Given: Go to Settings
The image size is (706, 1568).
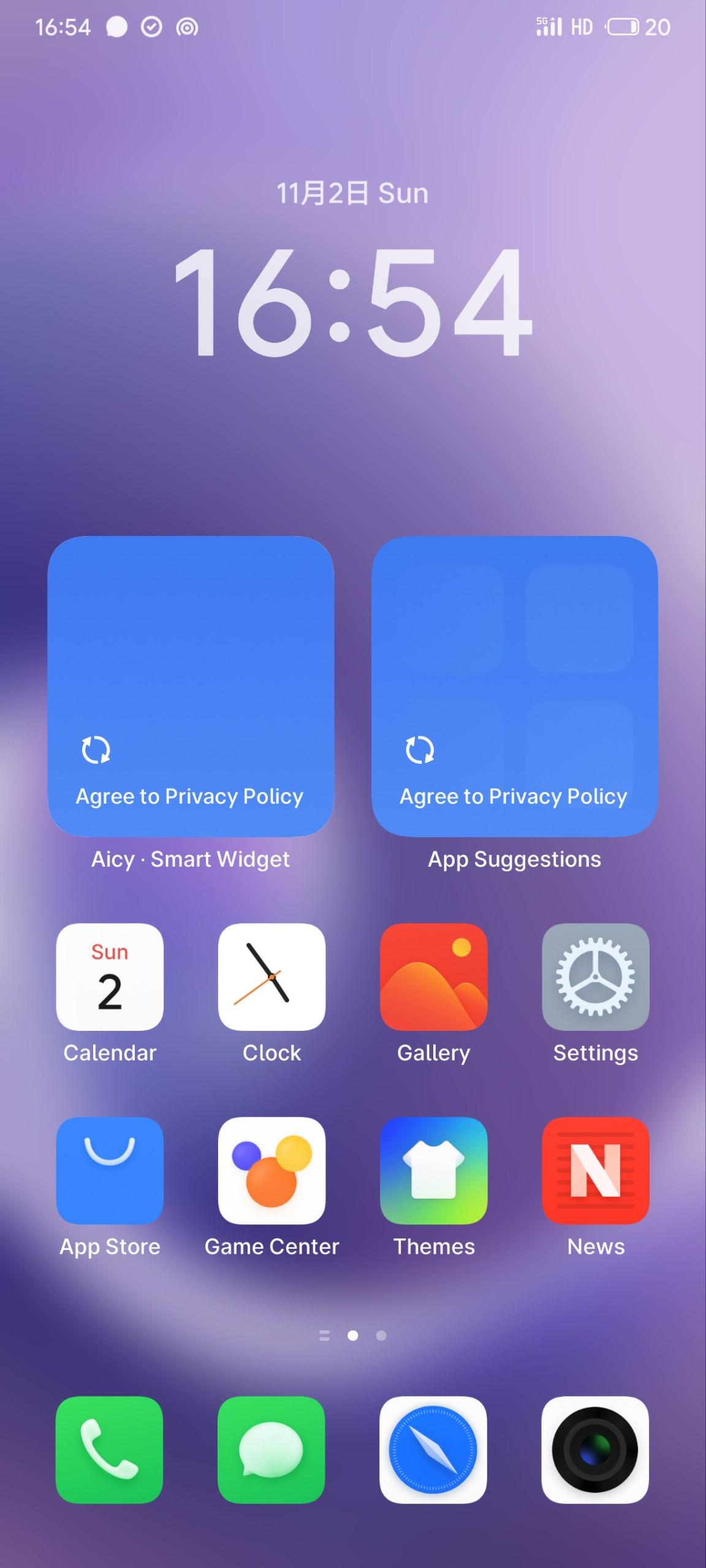Looking at the screenshot, I should 595,976.
